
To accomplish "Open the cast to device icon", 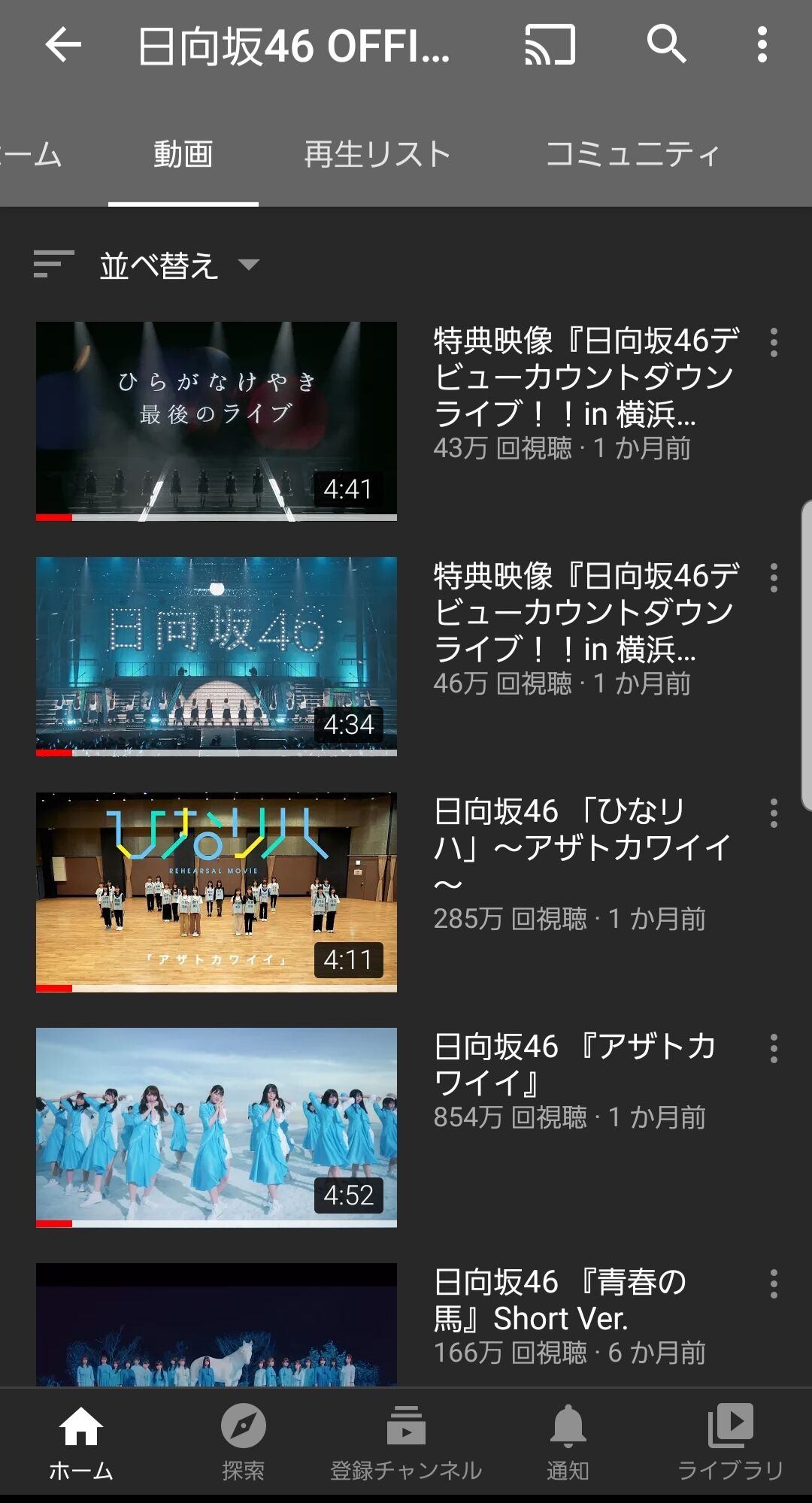I will [550, 44].
